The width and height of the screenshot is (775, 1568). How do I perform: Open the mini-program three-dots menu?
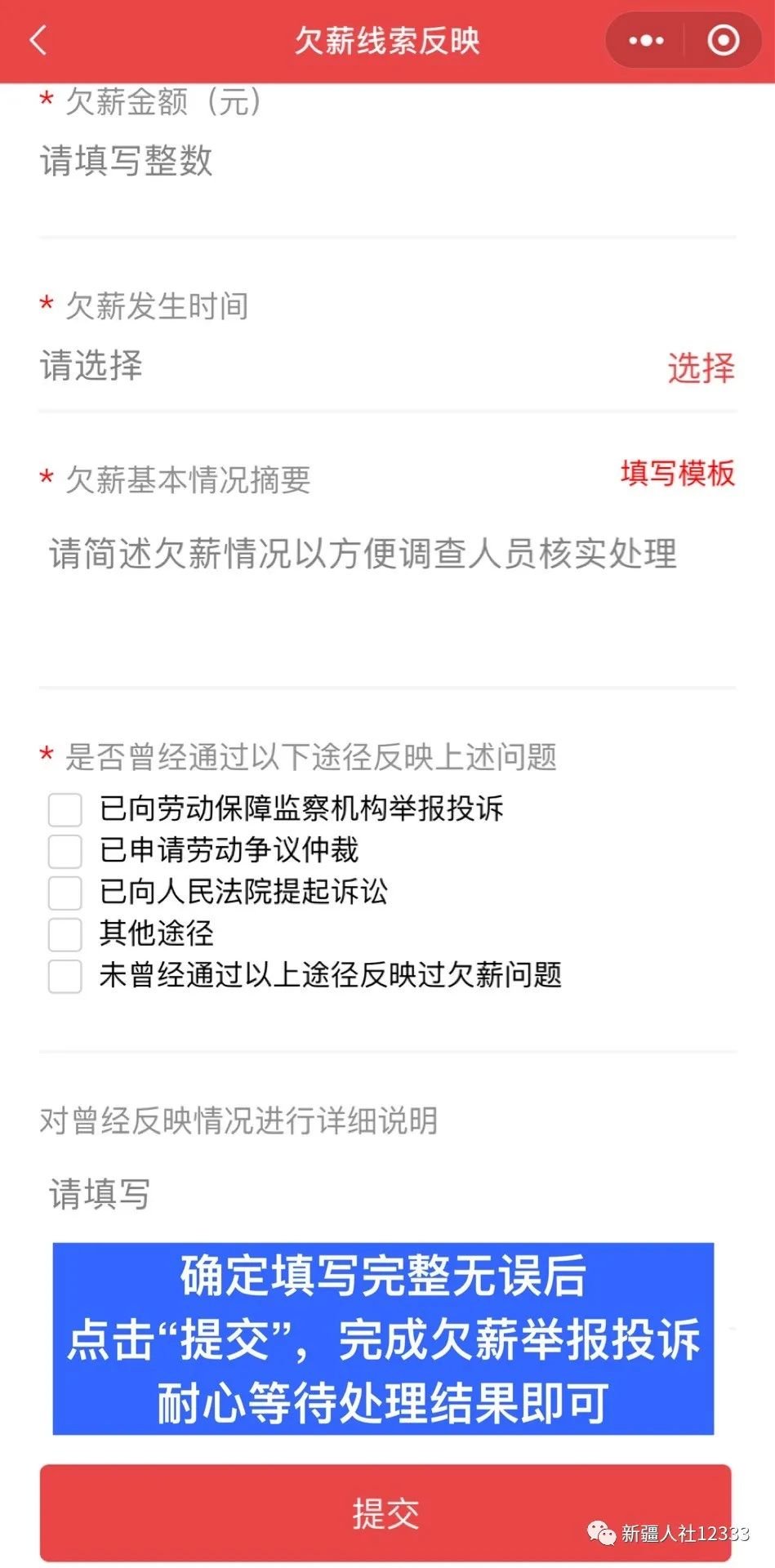point(646,40)
